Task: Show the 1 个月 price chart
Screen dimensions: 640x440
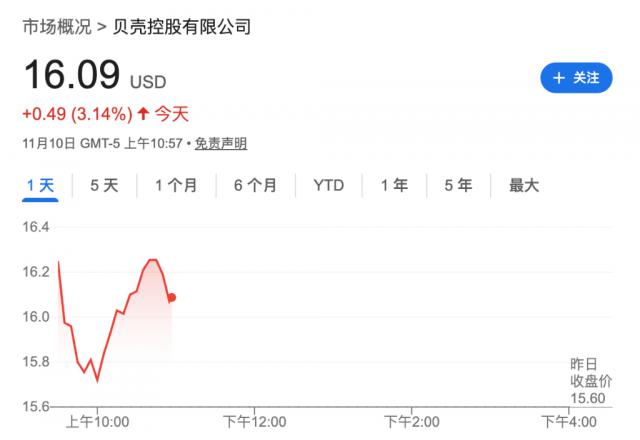Action: [176, 185]
